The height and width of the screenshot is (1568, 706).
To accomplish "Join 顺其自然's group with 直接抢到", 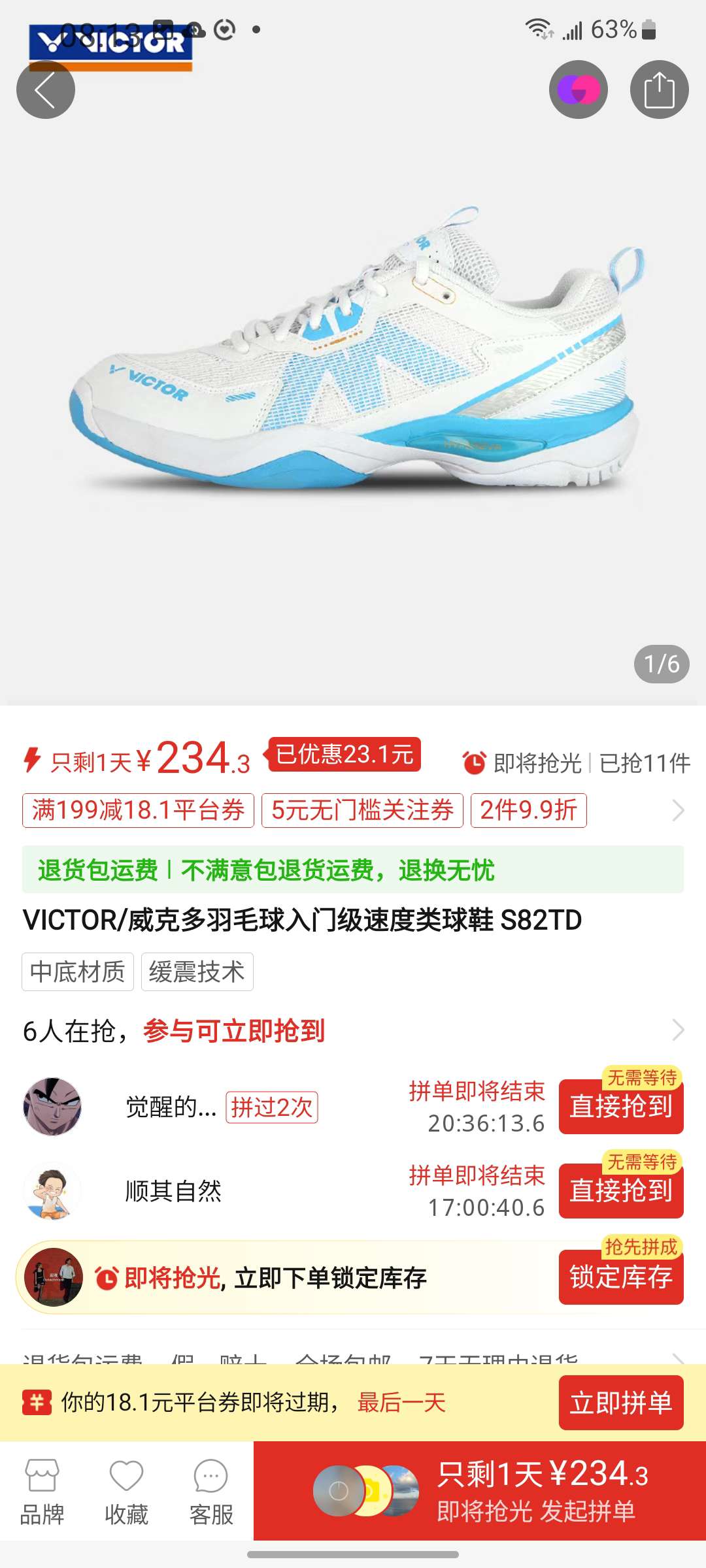I will (x=620, y=1191).
